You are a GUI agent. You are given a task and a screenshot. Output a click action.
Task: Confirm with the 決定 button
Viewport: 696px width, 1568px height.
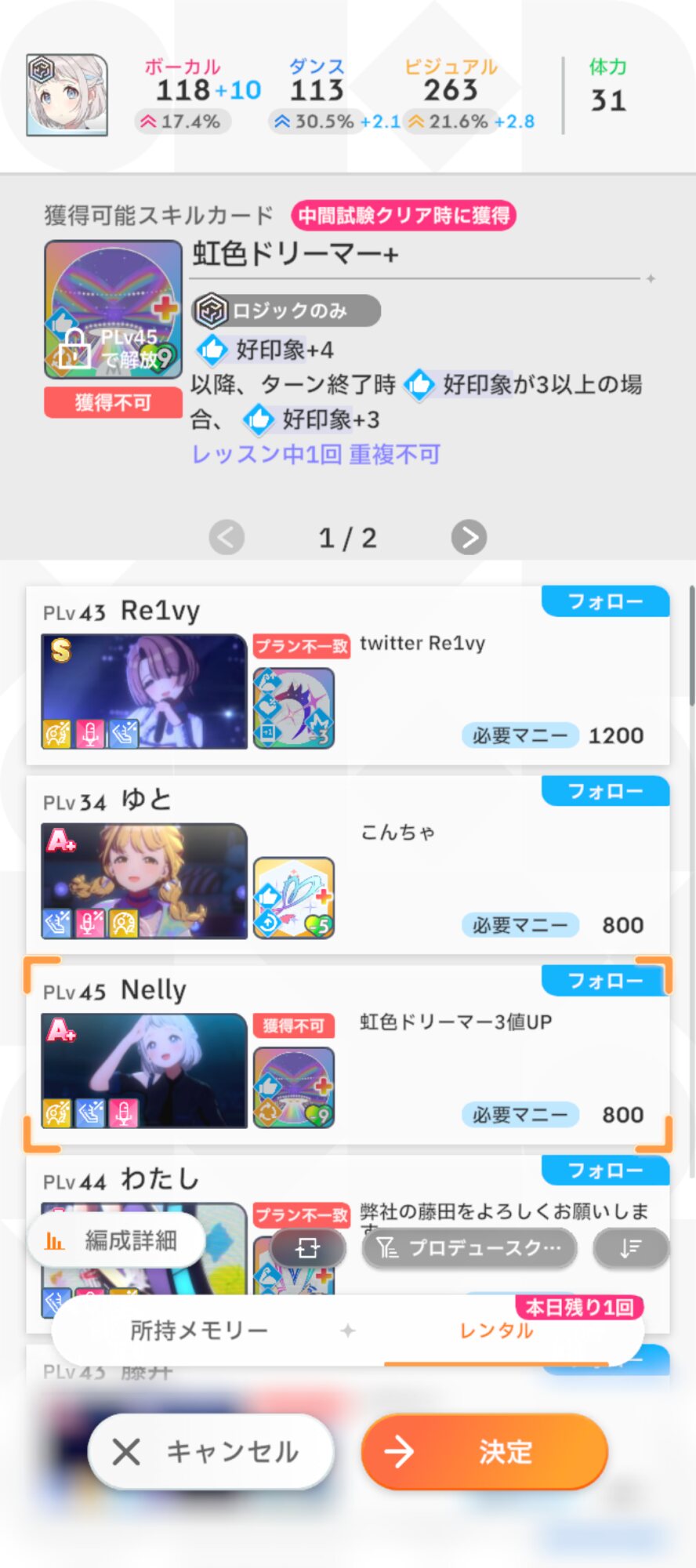pyautogui.click(x=484, y=1452)
